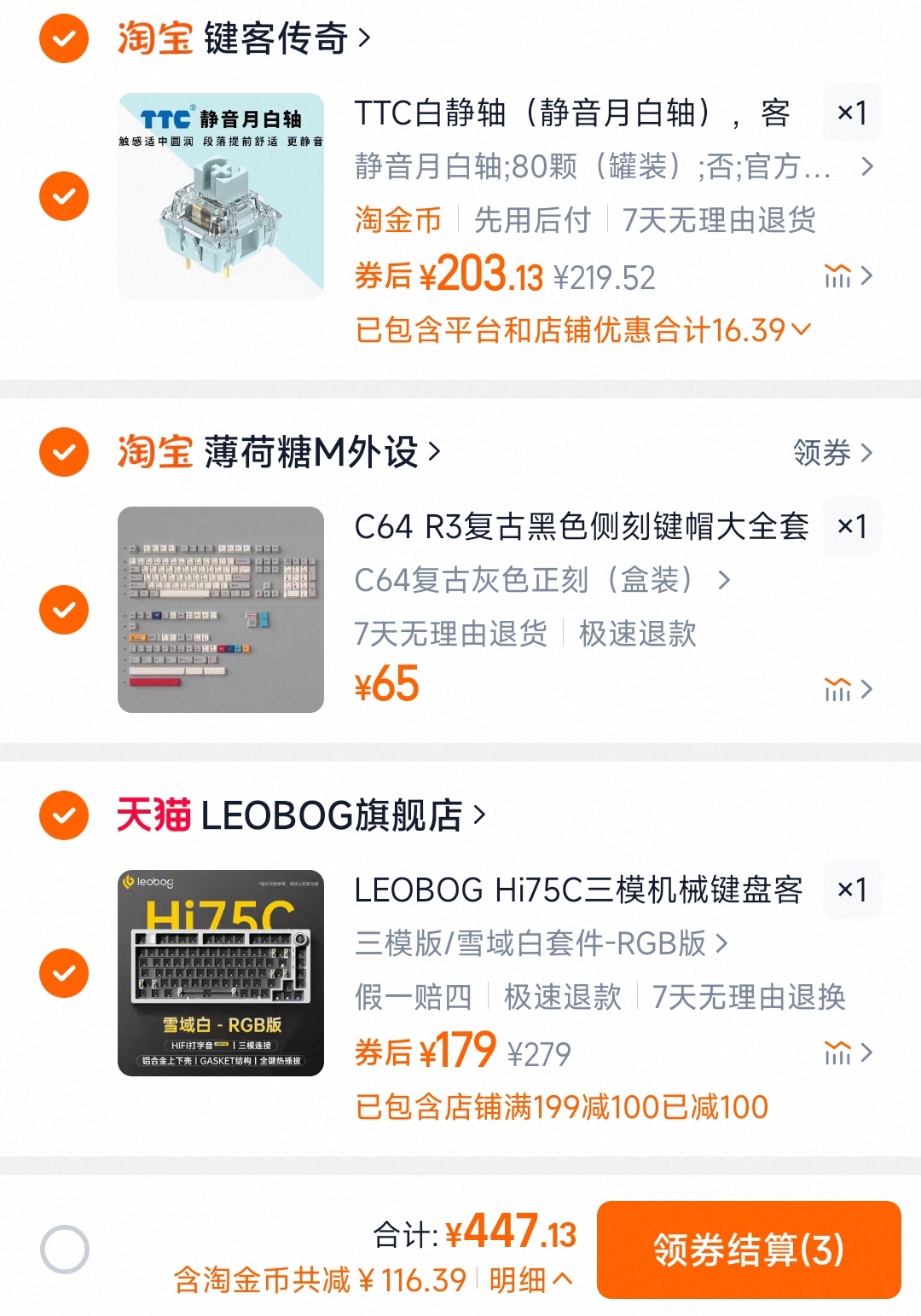This screenshot has width=921, height=1316.
Task: Change the 三模版/雪域白套件-RGB版 variant selection
Action: (x=541, y=943)
